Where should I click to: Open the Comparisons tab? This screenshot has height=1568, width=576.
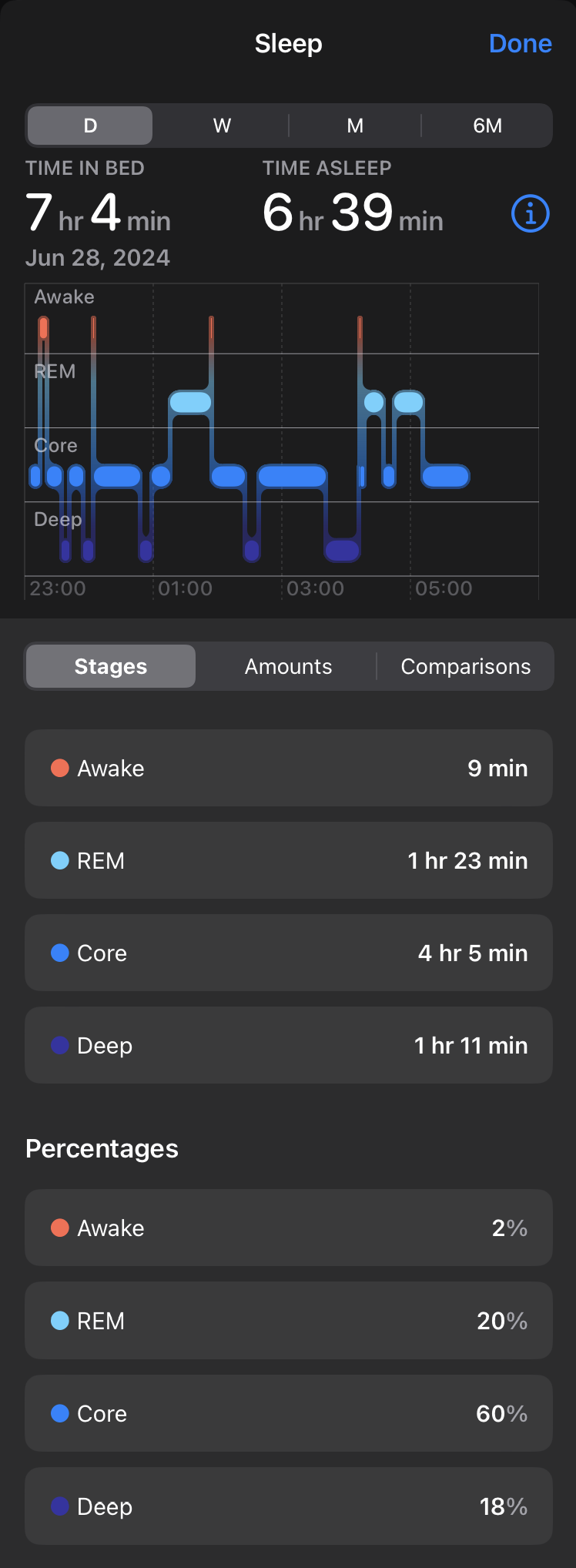tap(465, 666)
